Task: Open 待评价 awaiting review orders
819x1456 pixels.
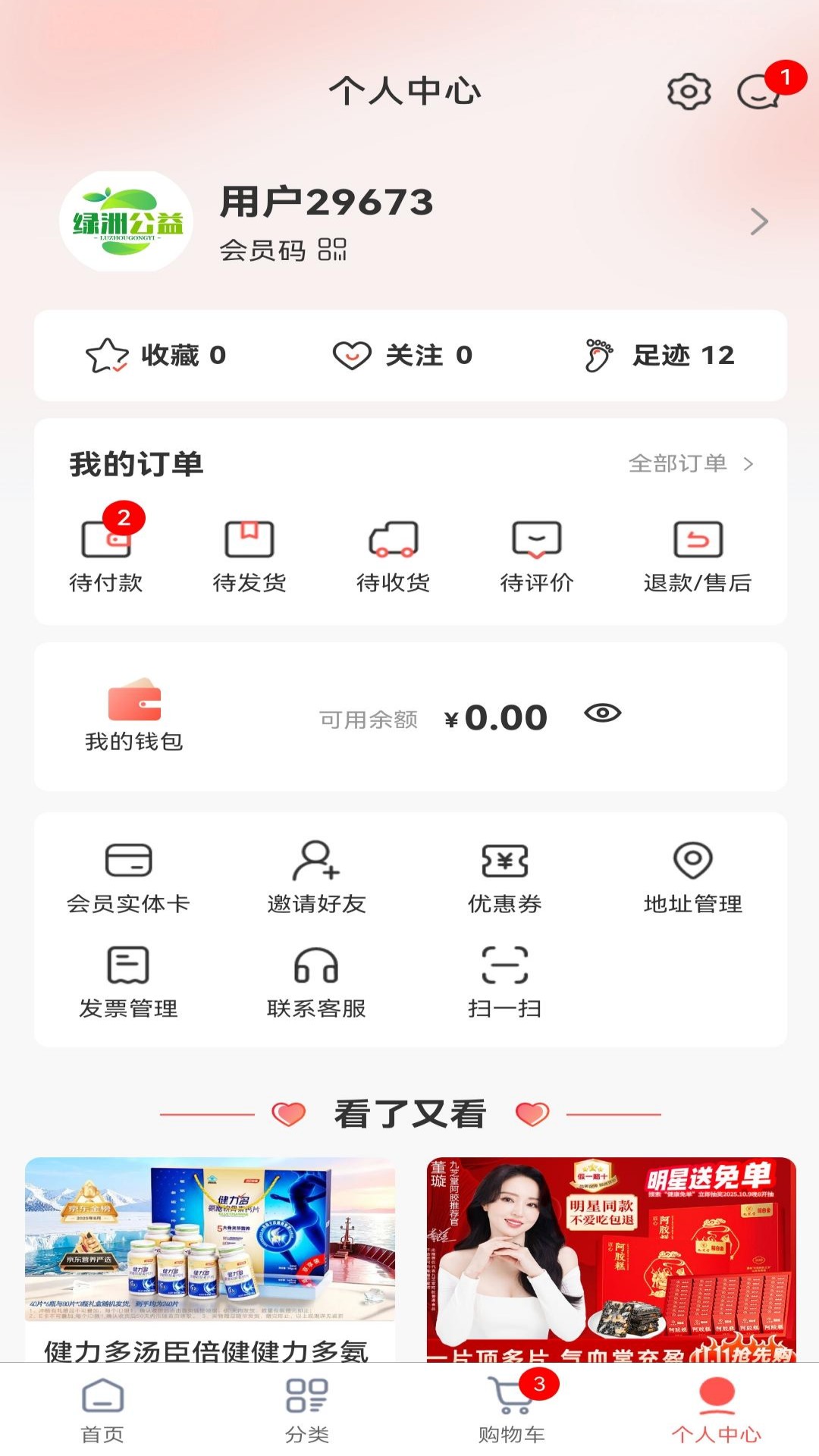Action: pyautogui.click(x=536, y=554)
